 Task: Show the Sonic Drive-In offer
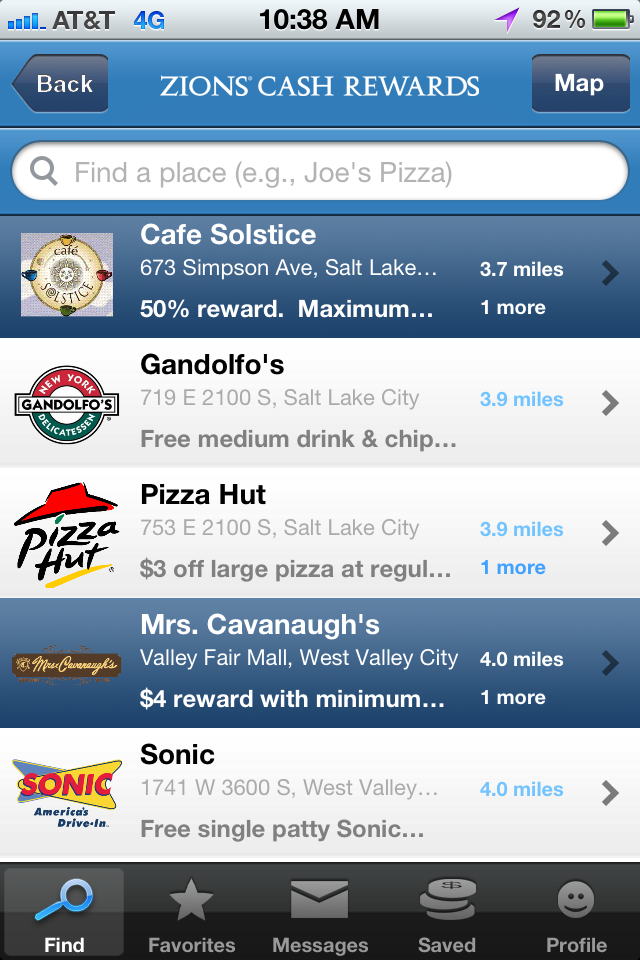[x=320, y=793]
